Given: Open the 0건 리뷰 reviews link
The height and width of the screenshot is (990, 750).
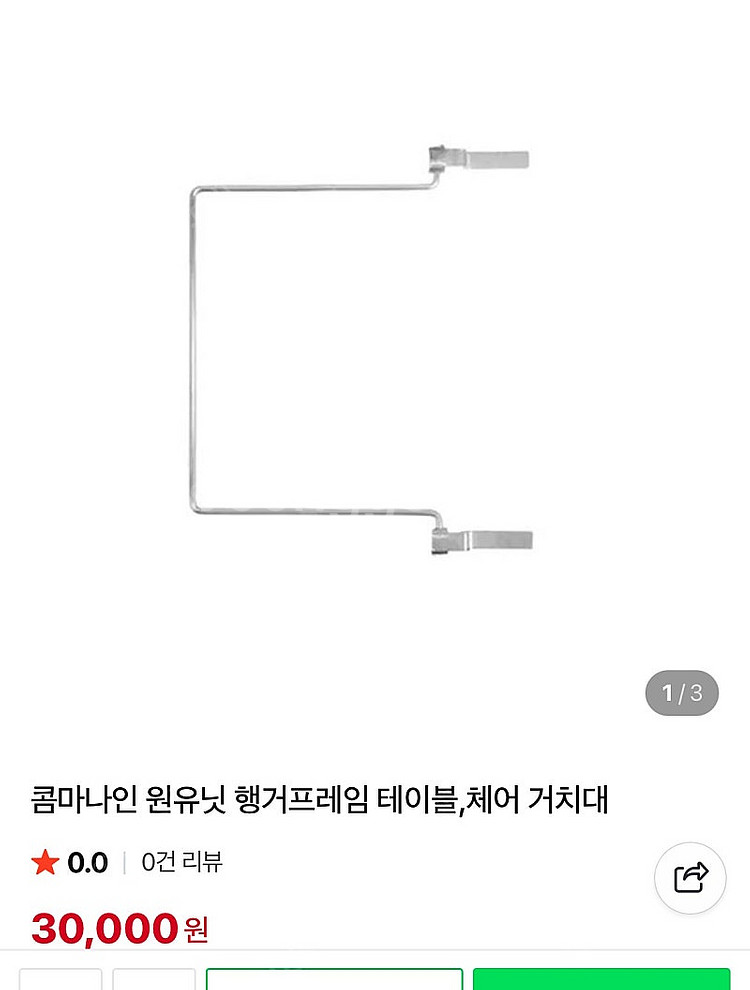Looking at the screenshot, I should (182, 862).
